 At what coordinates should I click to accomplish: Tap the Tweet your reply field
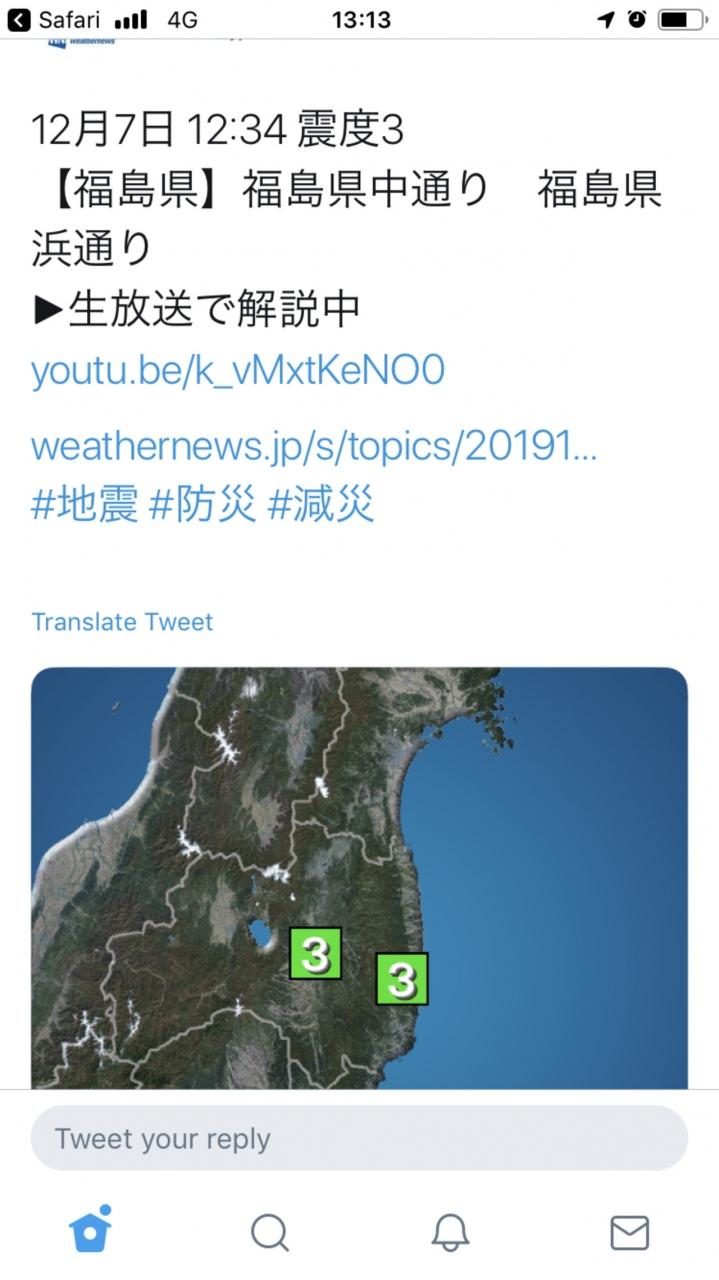click(x=359, y=1138)
